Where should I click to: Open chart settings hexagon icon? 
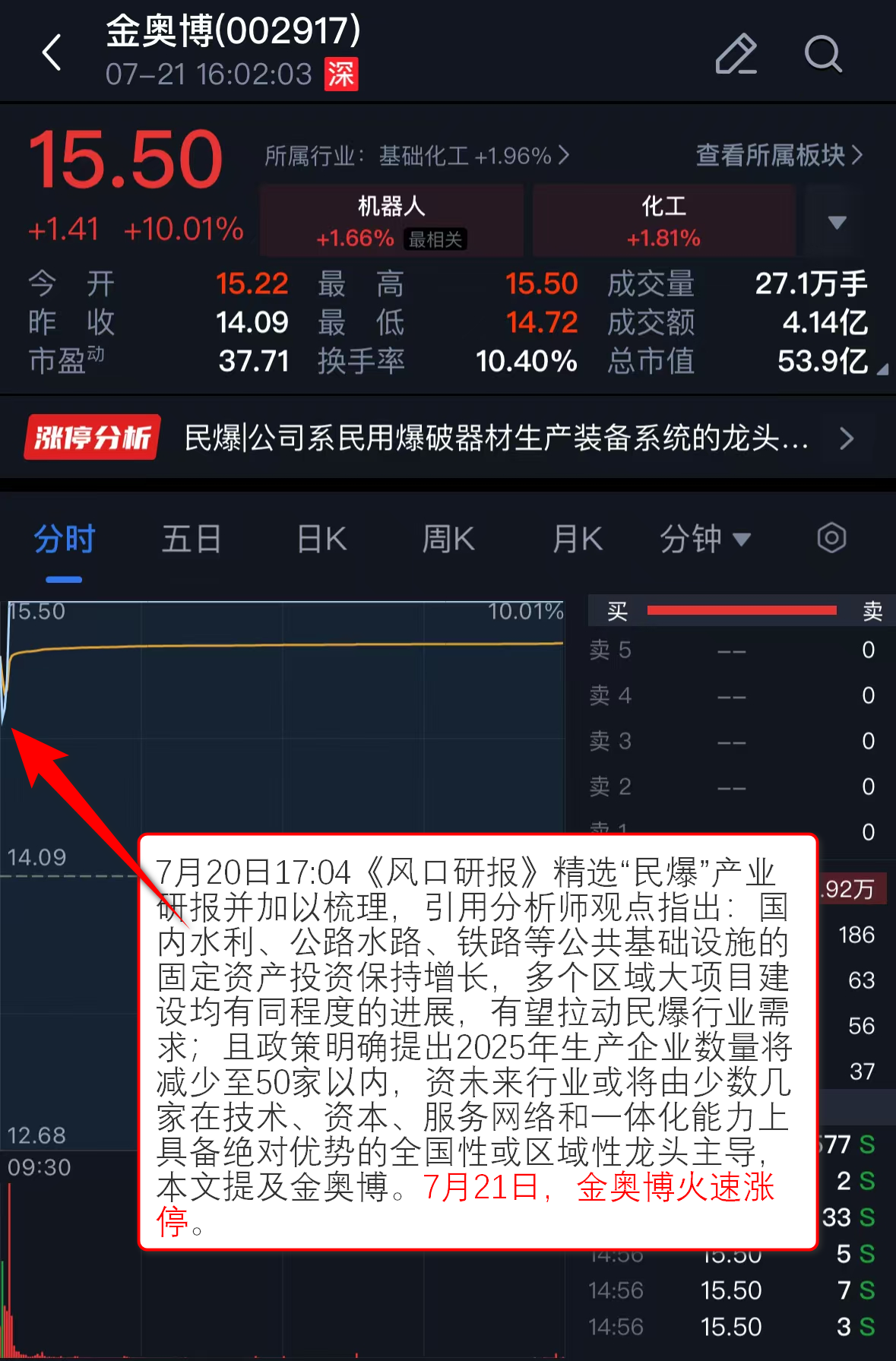click(831, 538)
